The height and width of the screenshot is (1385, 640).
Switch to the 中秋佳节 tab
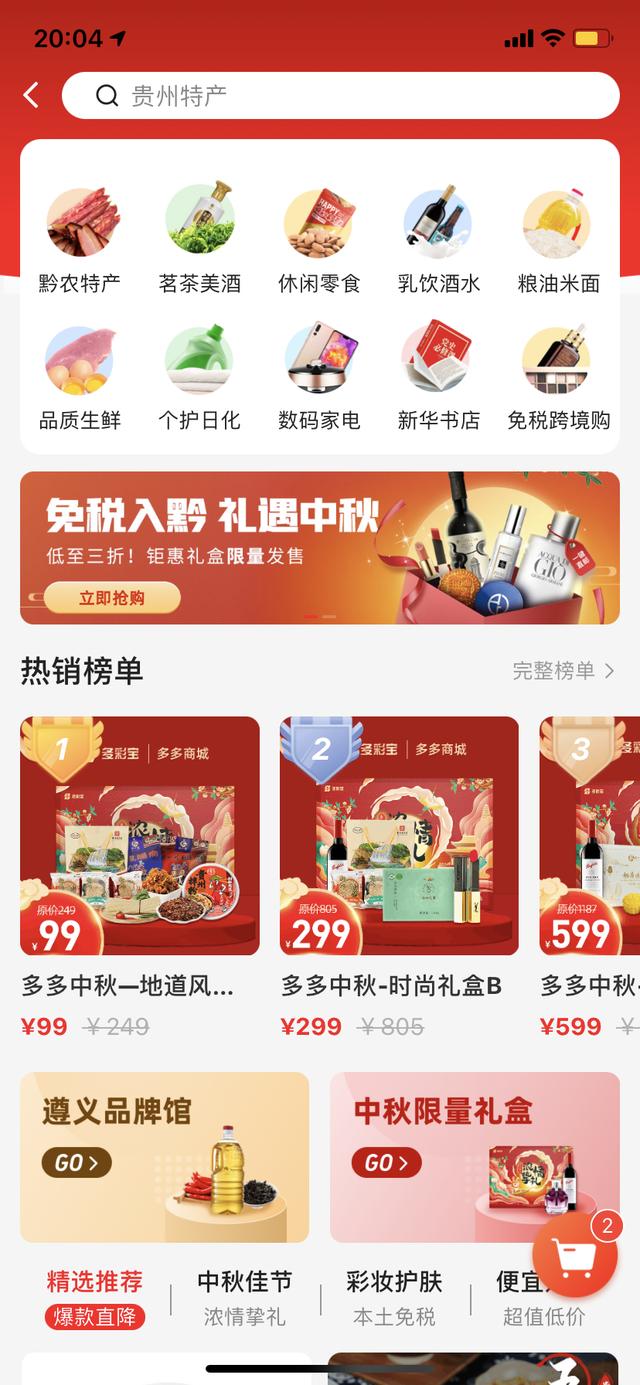[245, 1297]
